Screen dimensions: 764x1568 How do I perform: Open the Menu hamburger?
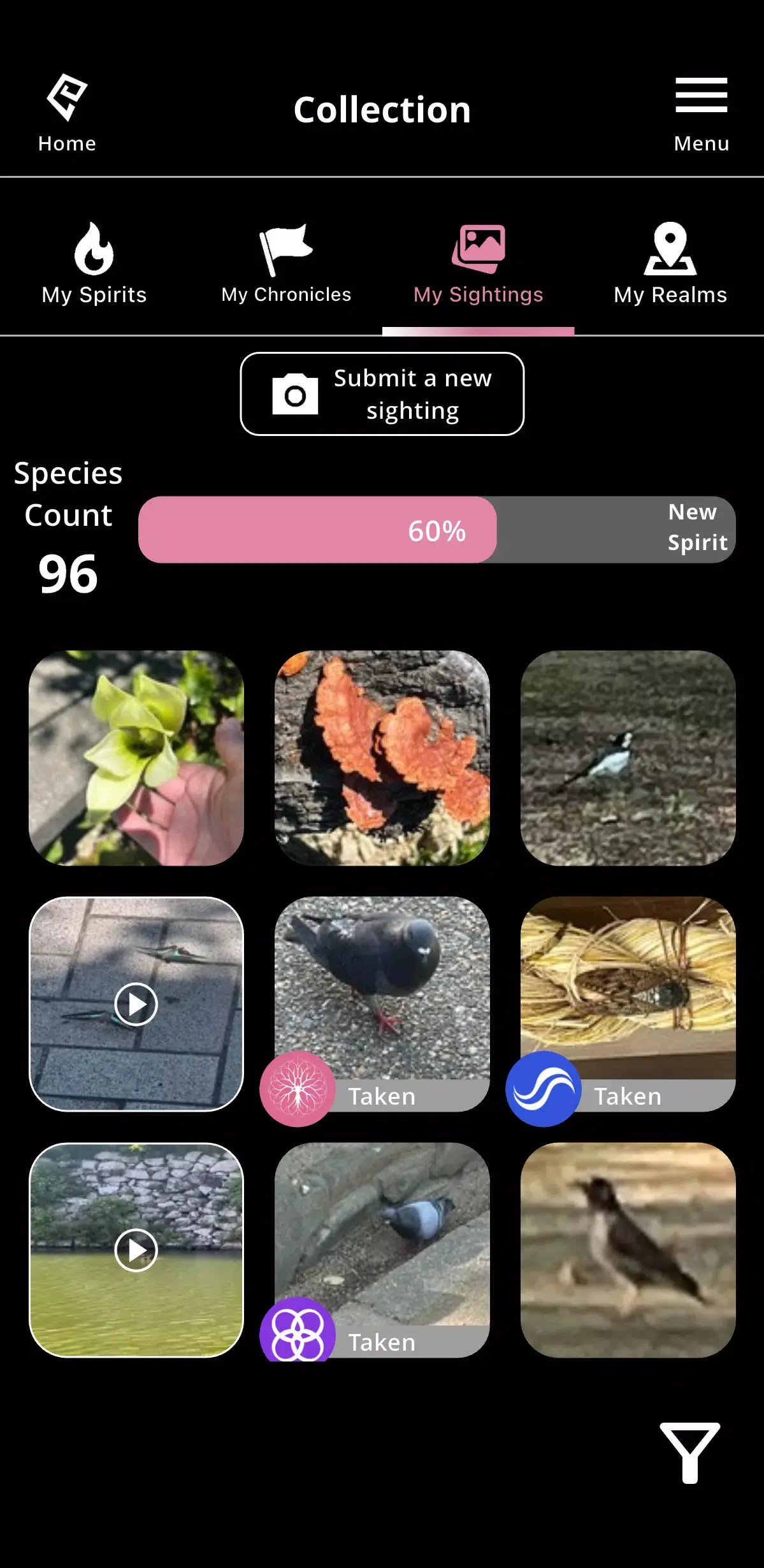pos(701,96)
